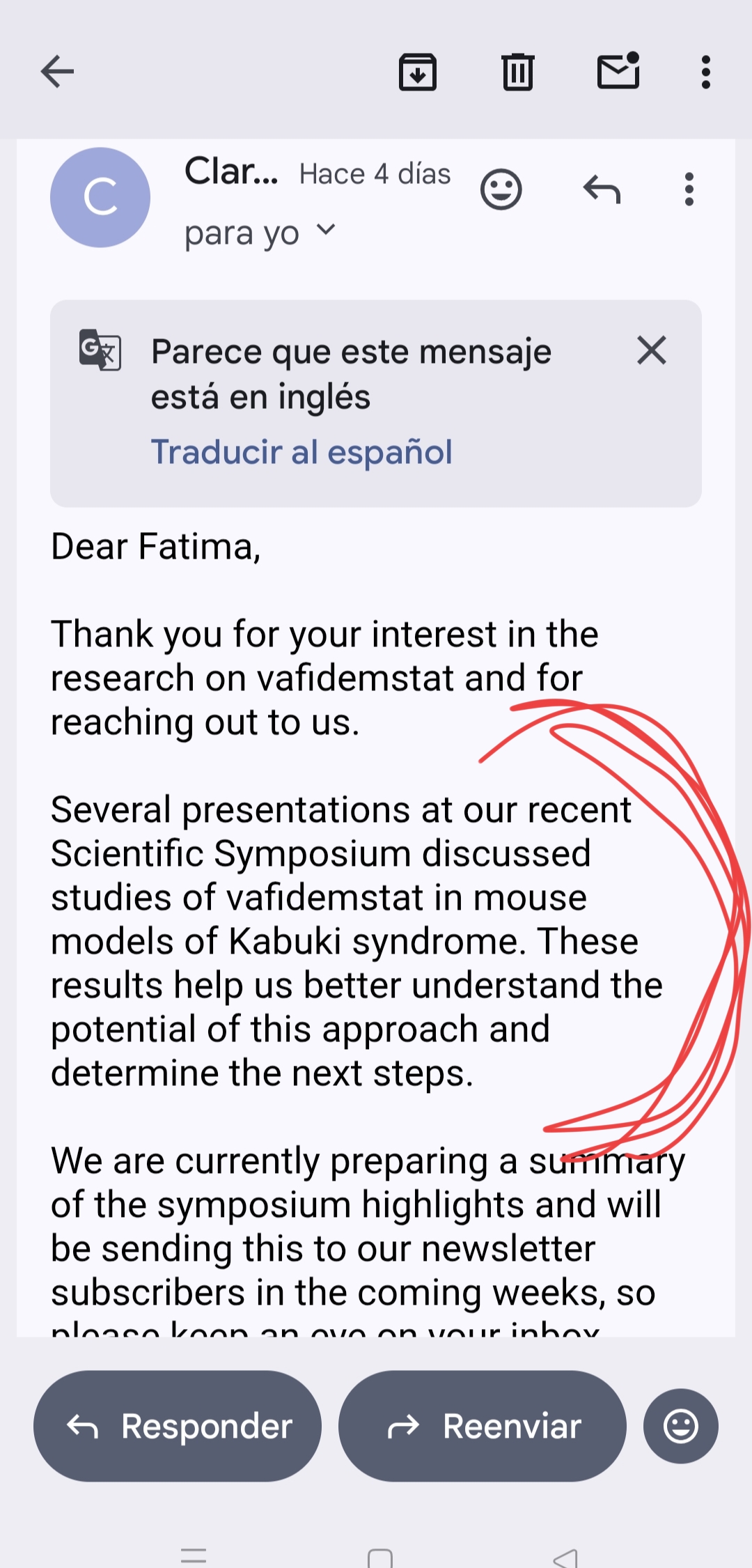Viewport: 752px width, 1568px height.
Task: Archive this email
Action: tap(417, 72)
